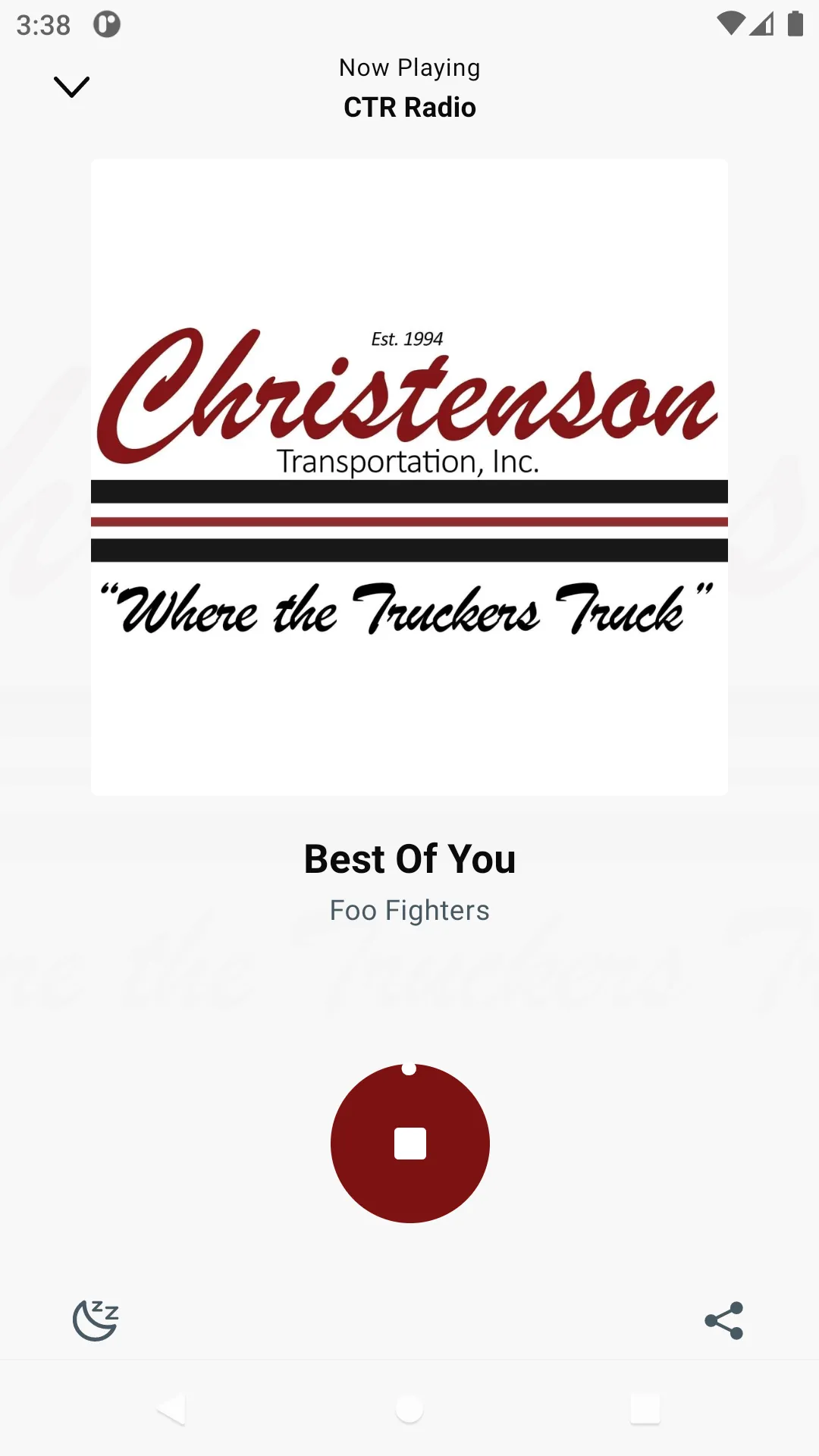Share the current station
The width and height of the screenshot is (819, 1456).
[724, 1320]
